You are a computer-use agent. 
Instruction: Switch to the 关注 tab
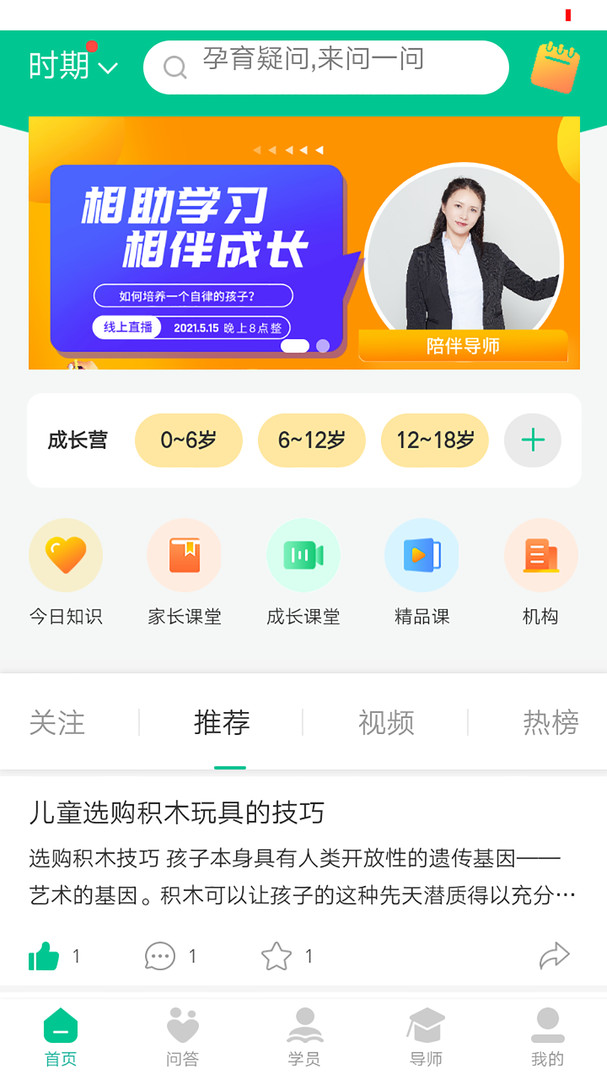pos(57,722)
